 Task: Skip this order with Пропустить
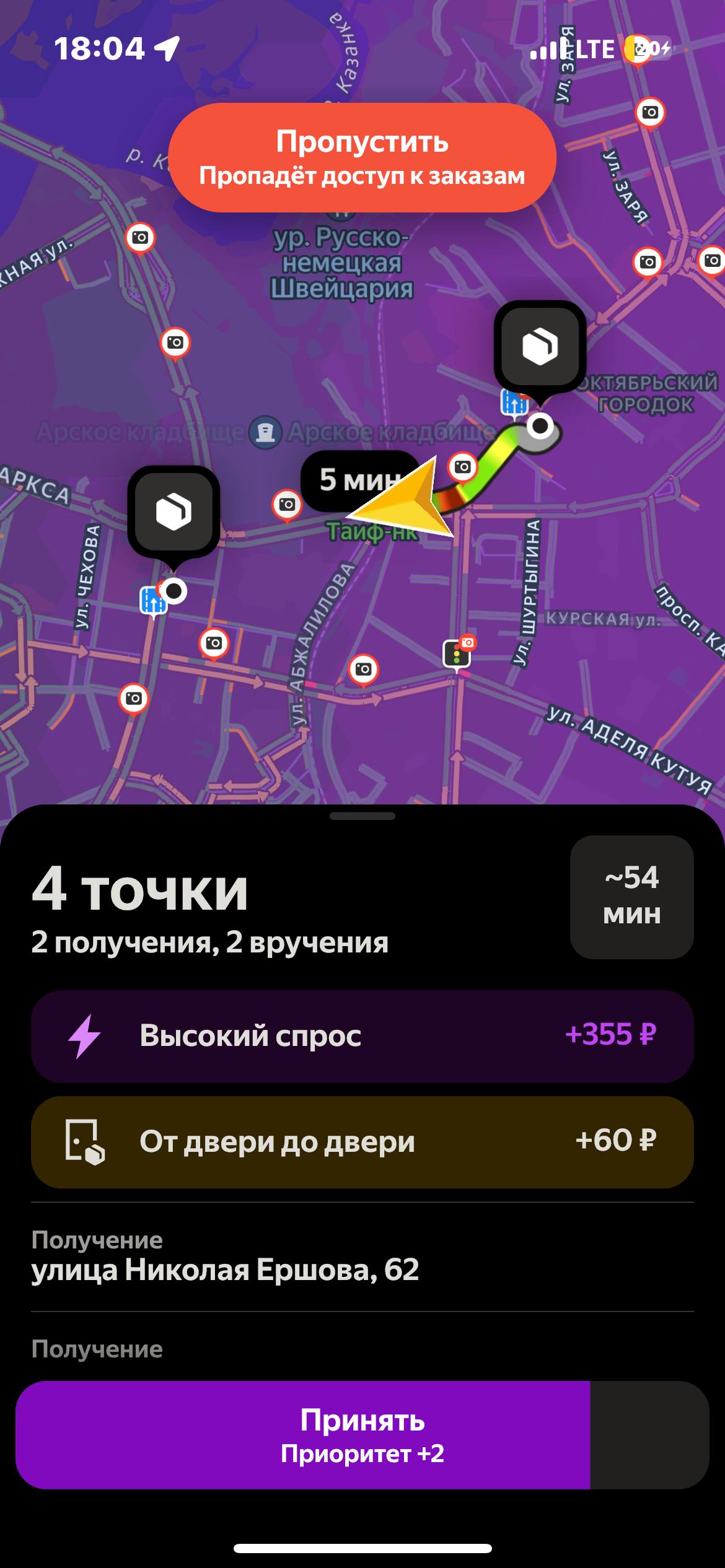coord(362,157)
